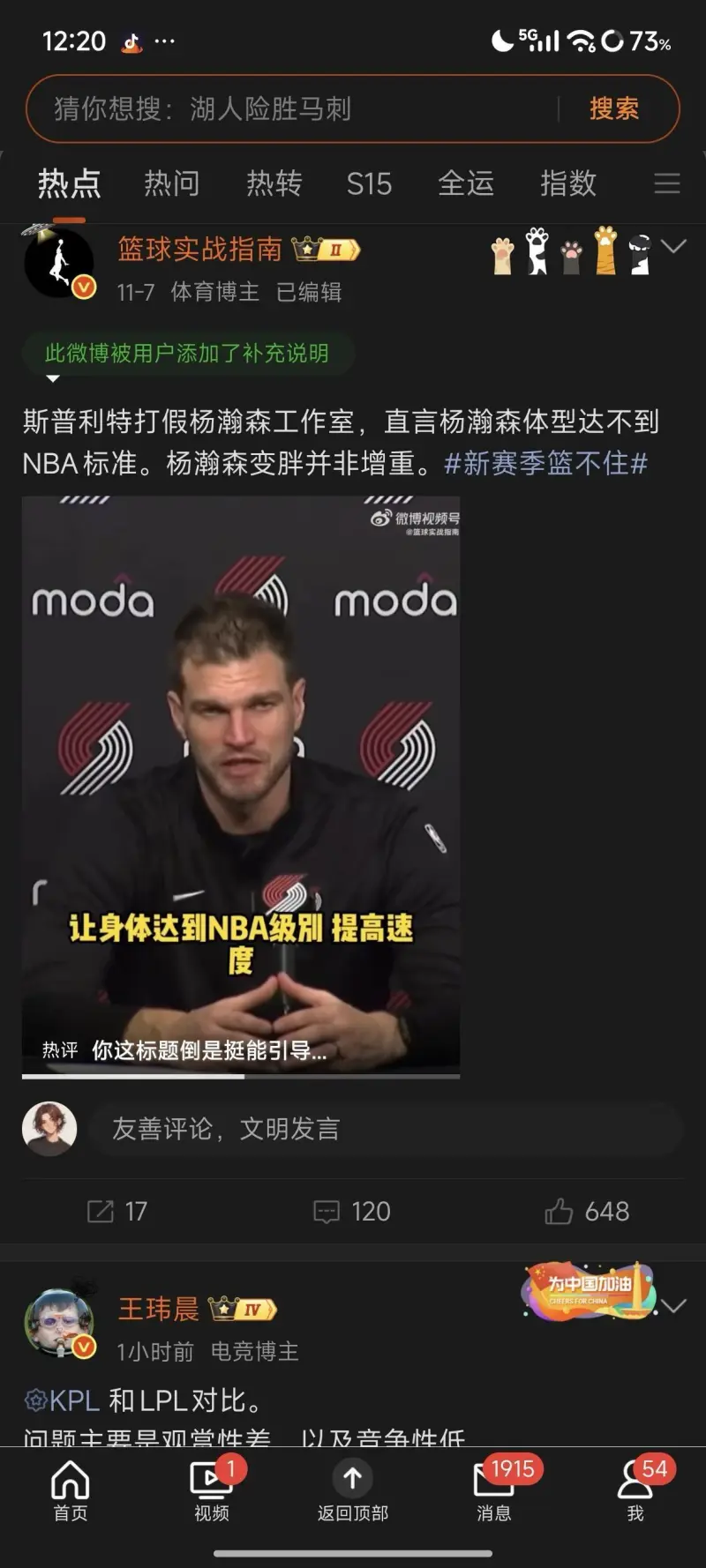Select the 全运 tab
Screen dimensions: 706x1568
466,183
